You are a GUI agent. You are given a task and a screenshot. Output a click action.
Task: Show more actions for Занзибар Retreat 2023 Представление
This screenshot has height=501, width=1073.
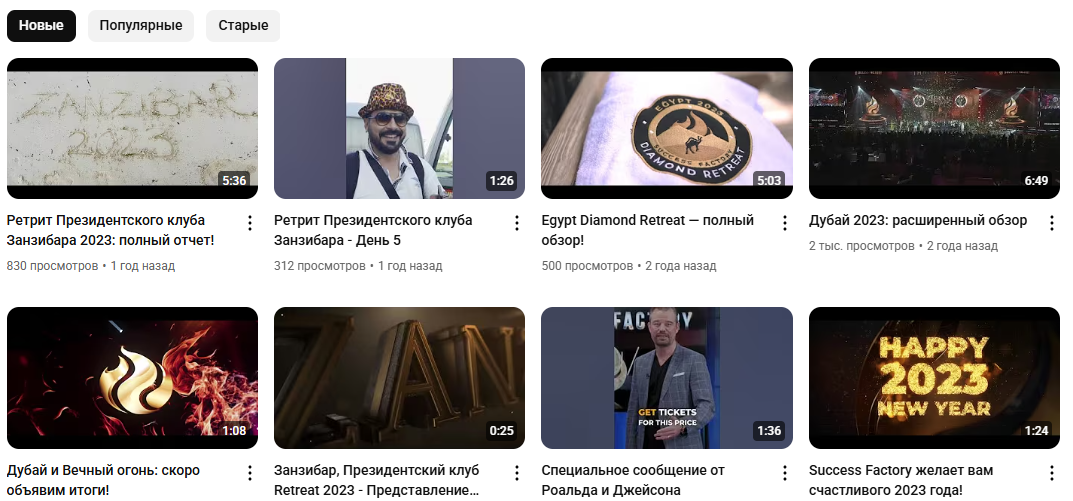point(517,473)
